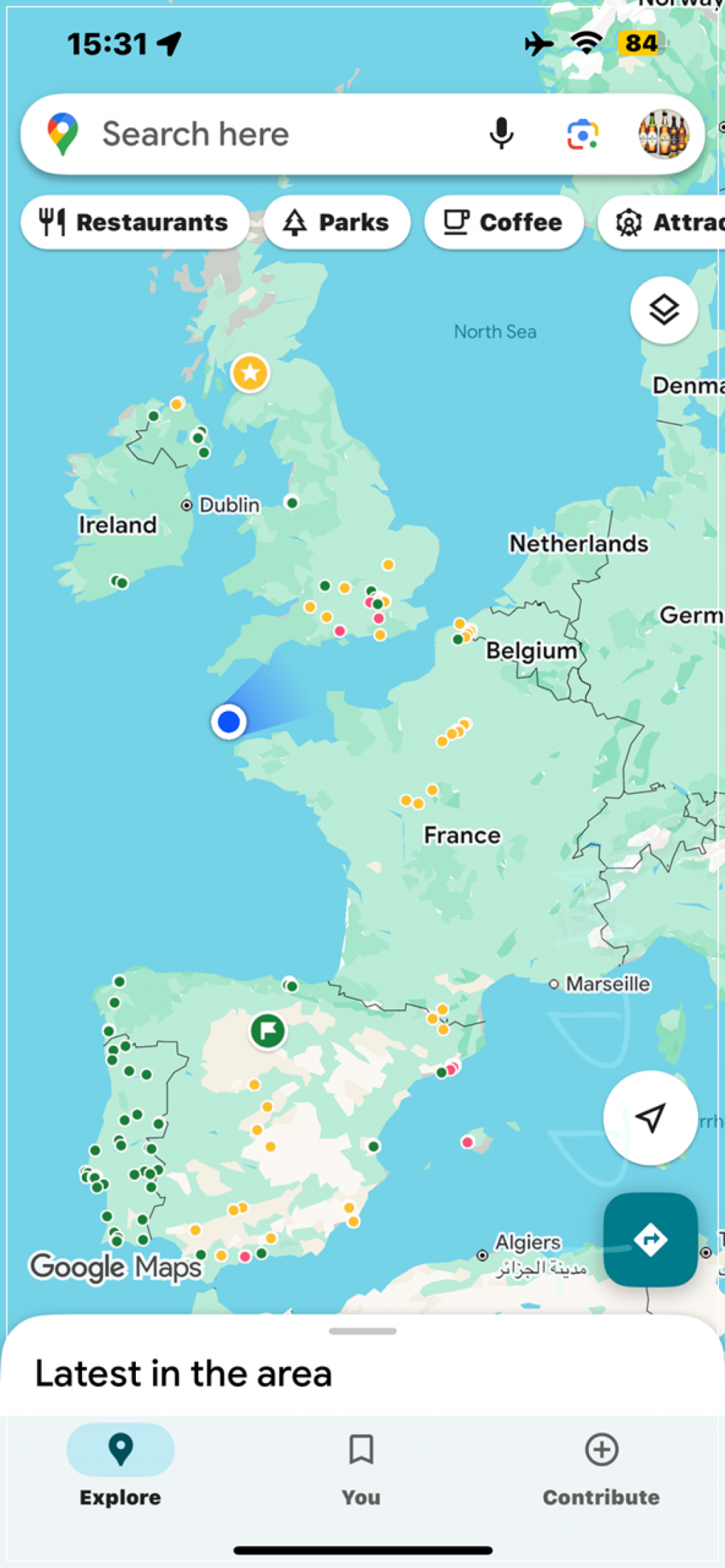725x1568 pixels.
Task: Select the Explore tab
Action: (x=120, y=1466)
